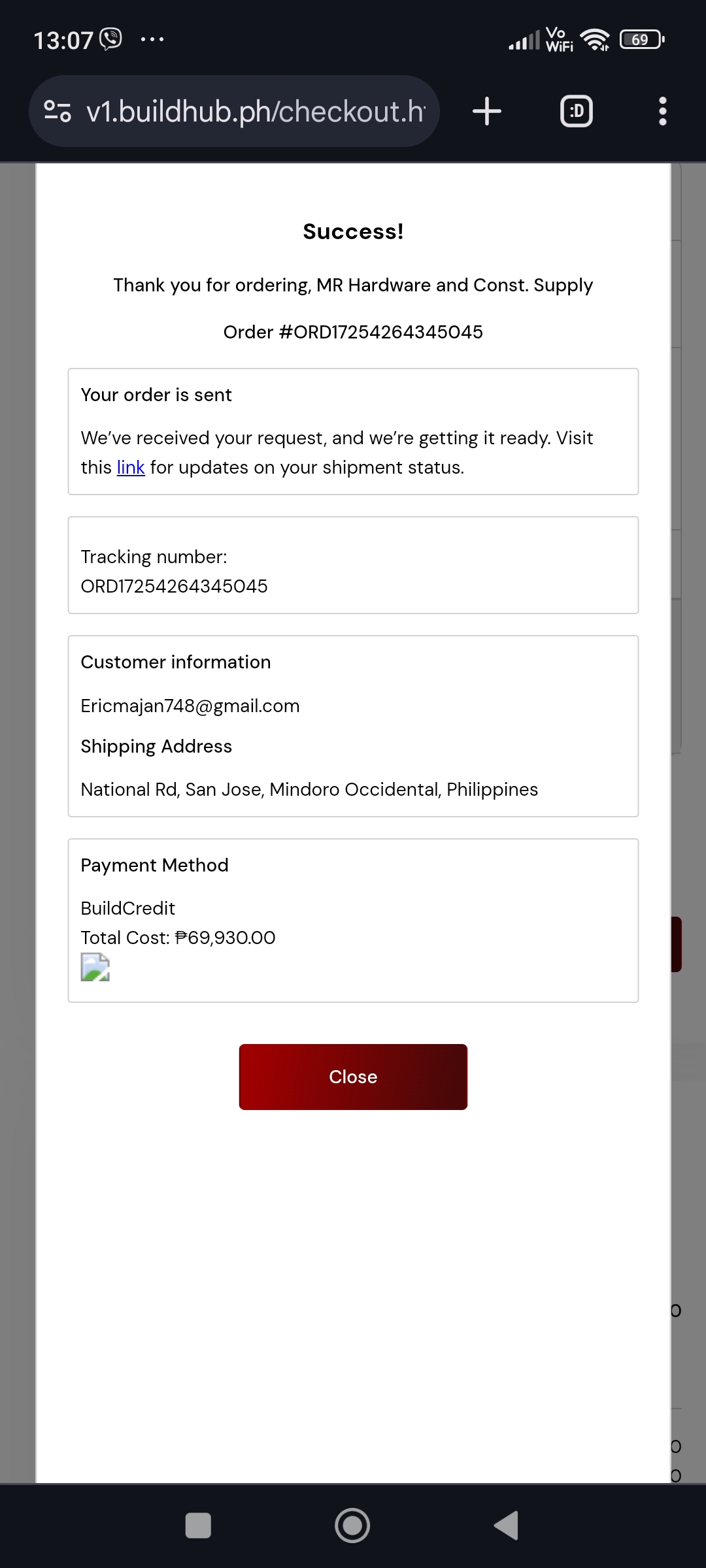Go to the home screen
The height and width of the screenshot is (1568, 706).
tap(352, 1526)
